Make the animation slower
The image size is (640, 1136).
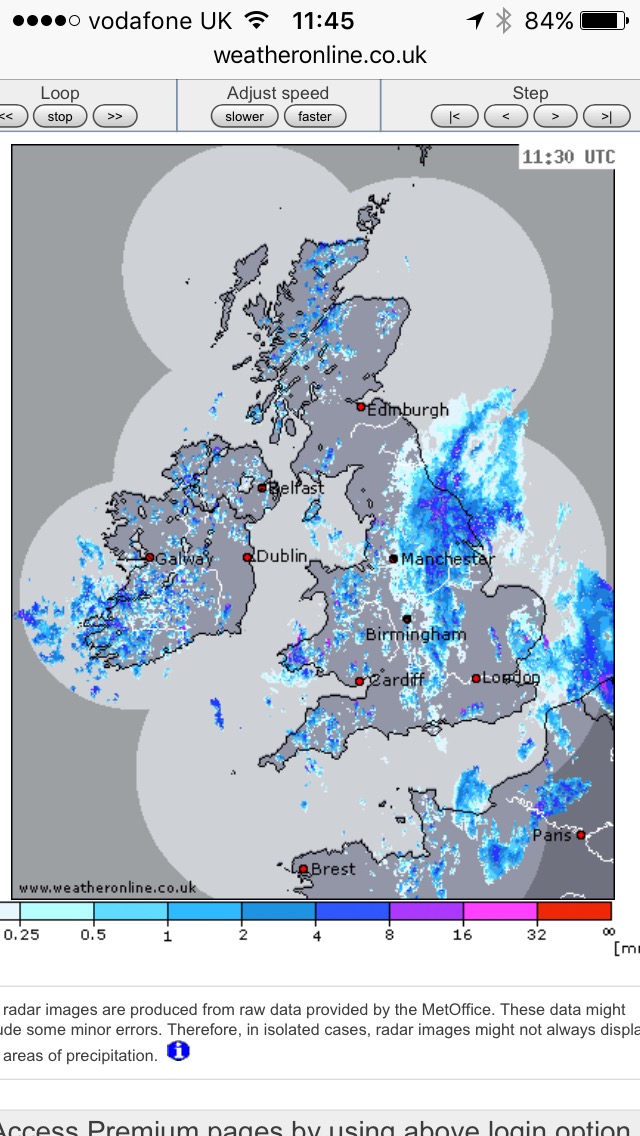point(244,116)
